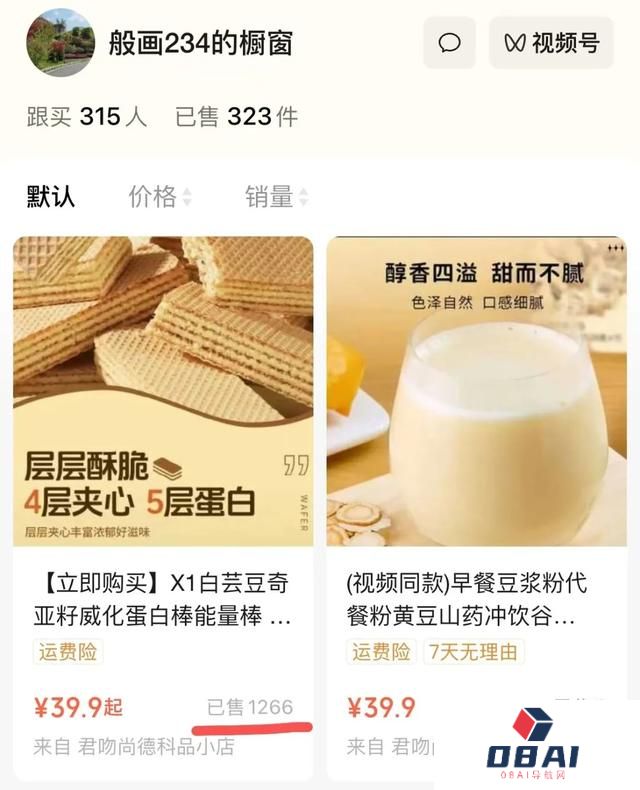Tap the 般画234 shop avatar
This screenshot has width=640, height=790.
61,43
